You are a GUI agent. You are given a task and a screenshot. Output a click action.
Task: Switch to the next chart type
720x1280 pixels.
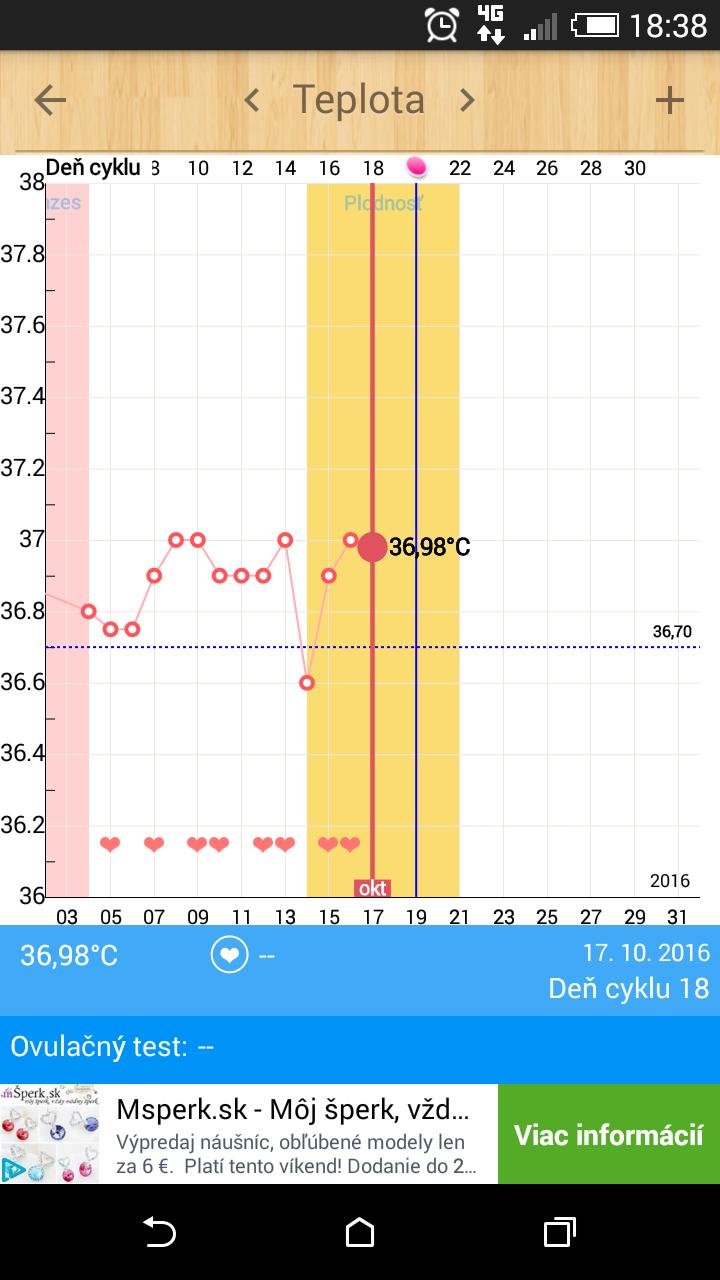coord(466,100)
